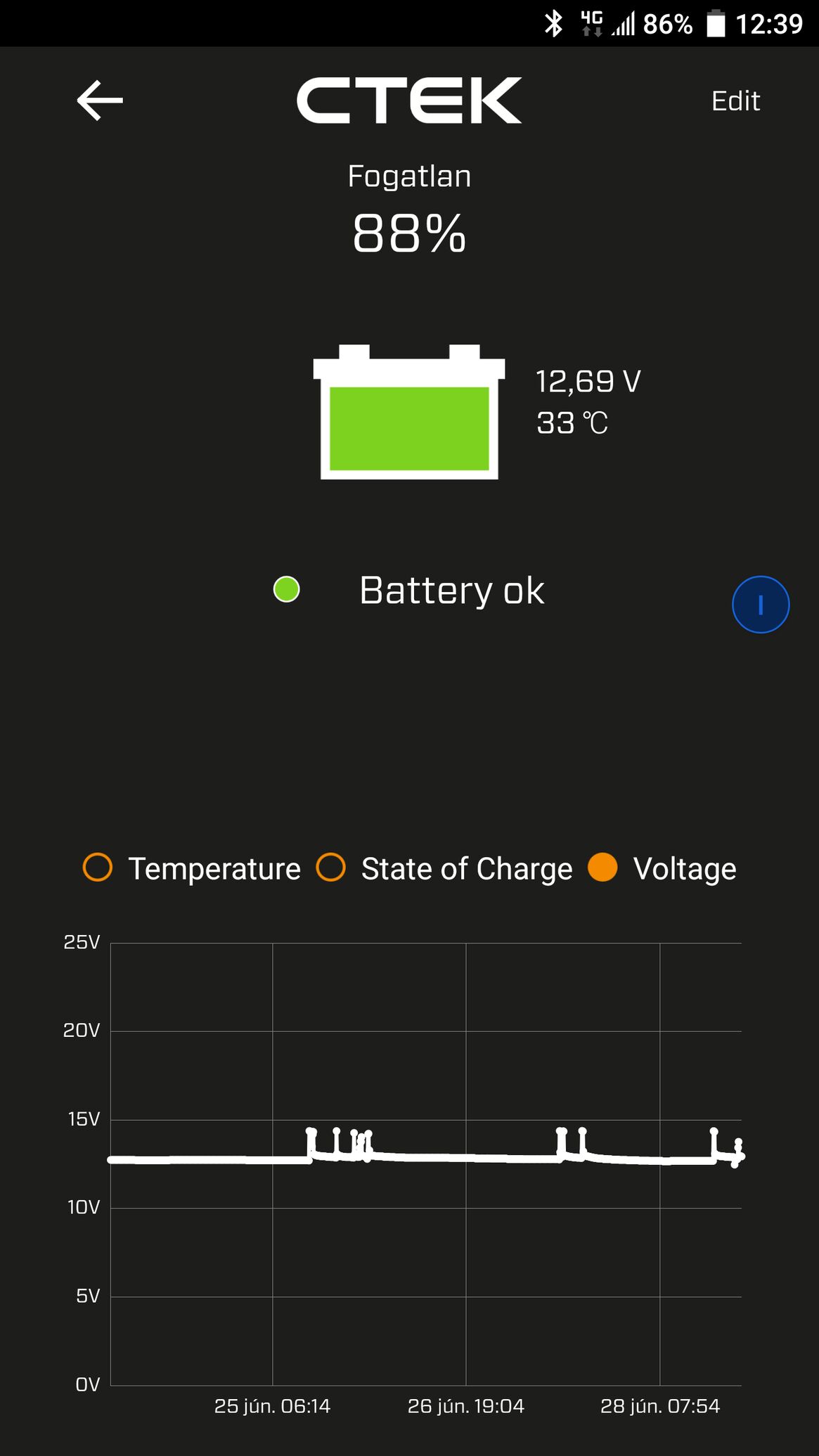Select the Temperature graph option
The image size is (819, 1456).
pyautogui.click(x=191, y=869)
